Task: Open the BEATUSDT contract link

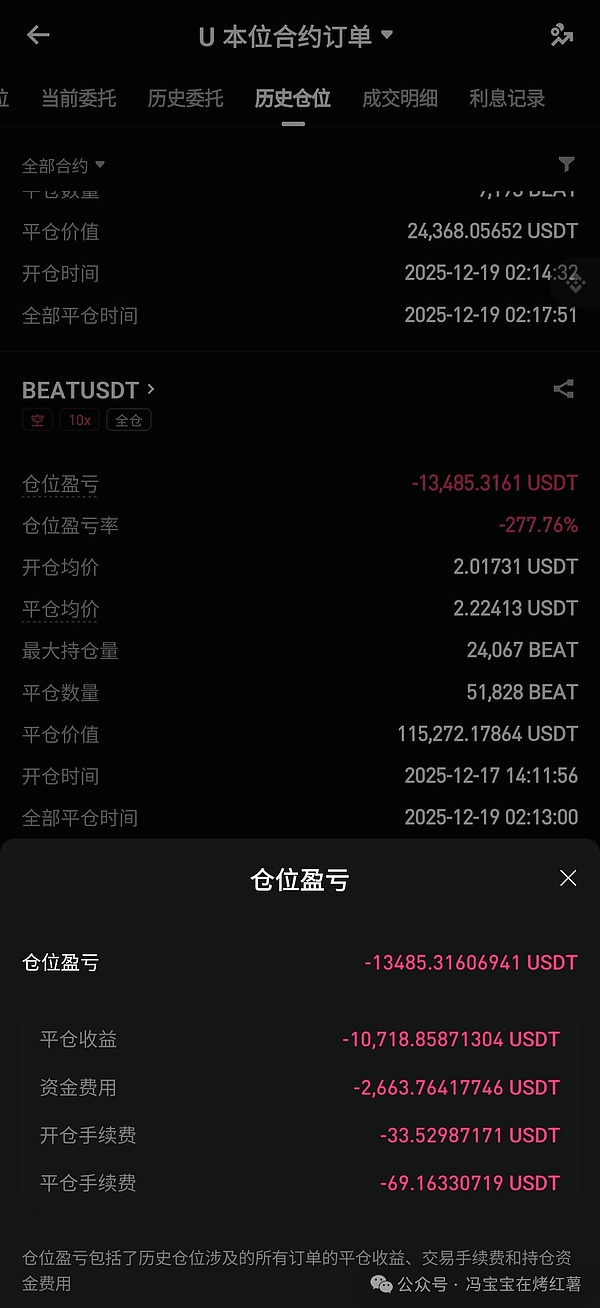Action: [x=88, y=390]
